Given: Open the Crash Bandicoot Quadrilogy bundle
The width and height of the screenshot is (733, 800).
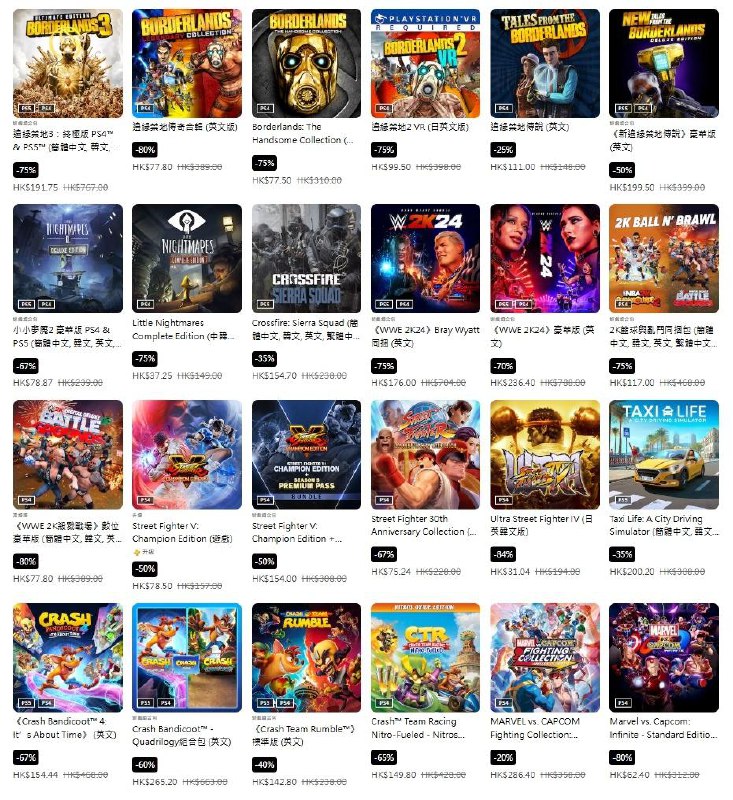Looking at the screenshot, I should pos(187,656).
